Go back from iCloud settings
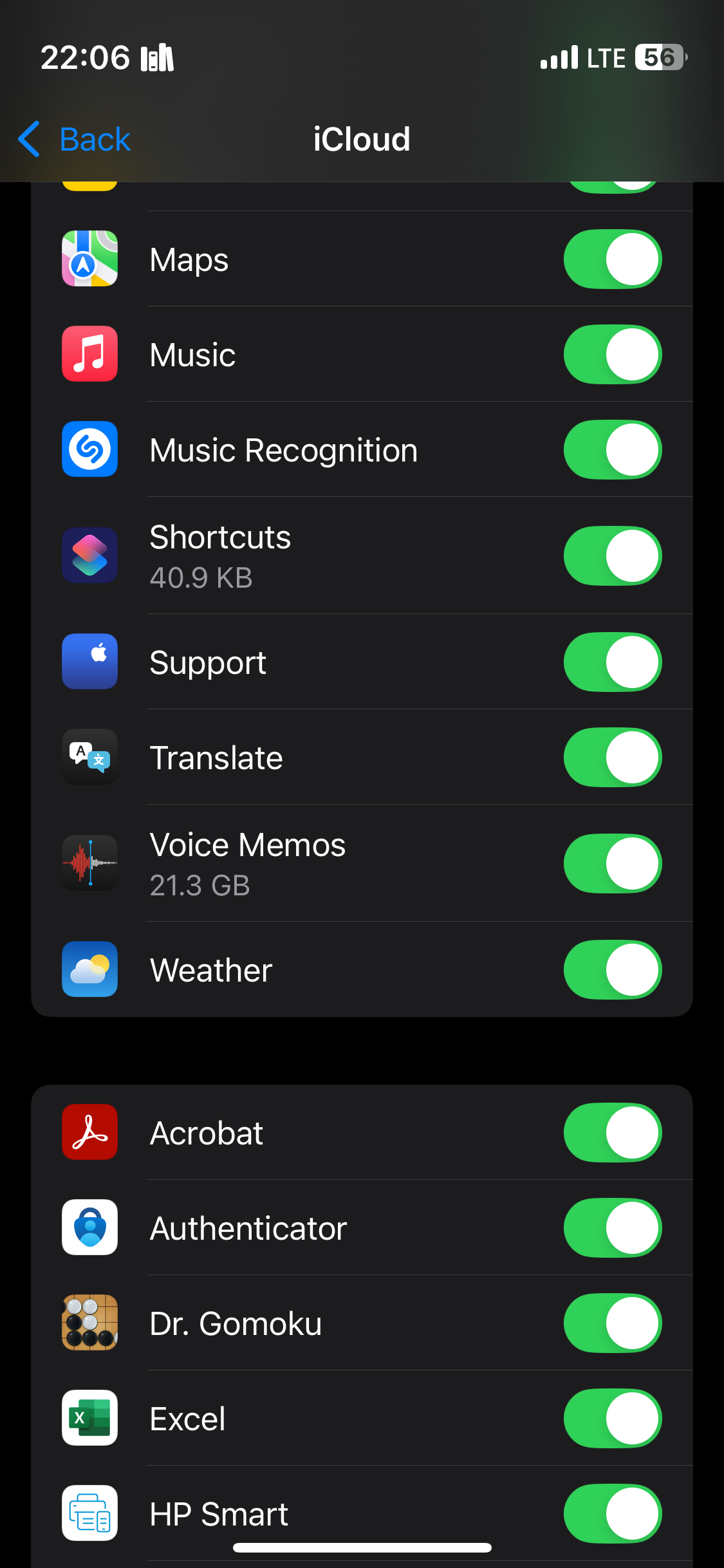The width and height of the screenshot is (724, 1568). click(x=75, y=139)
